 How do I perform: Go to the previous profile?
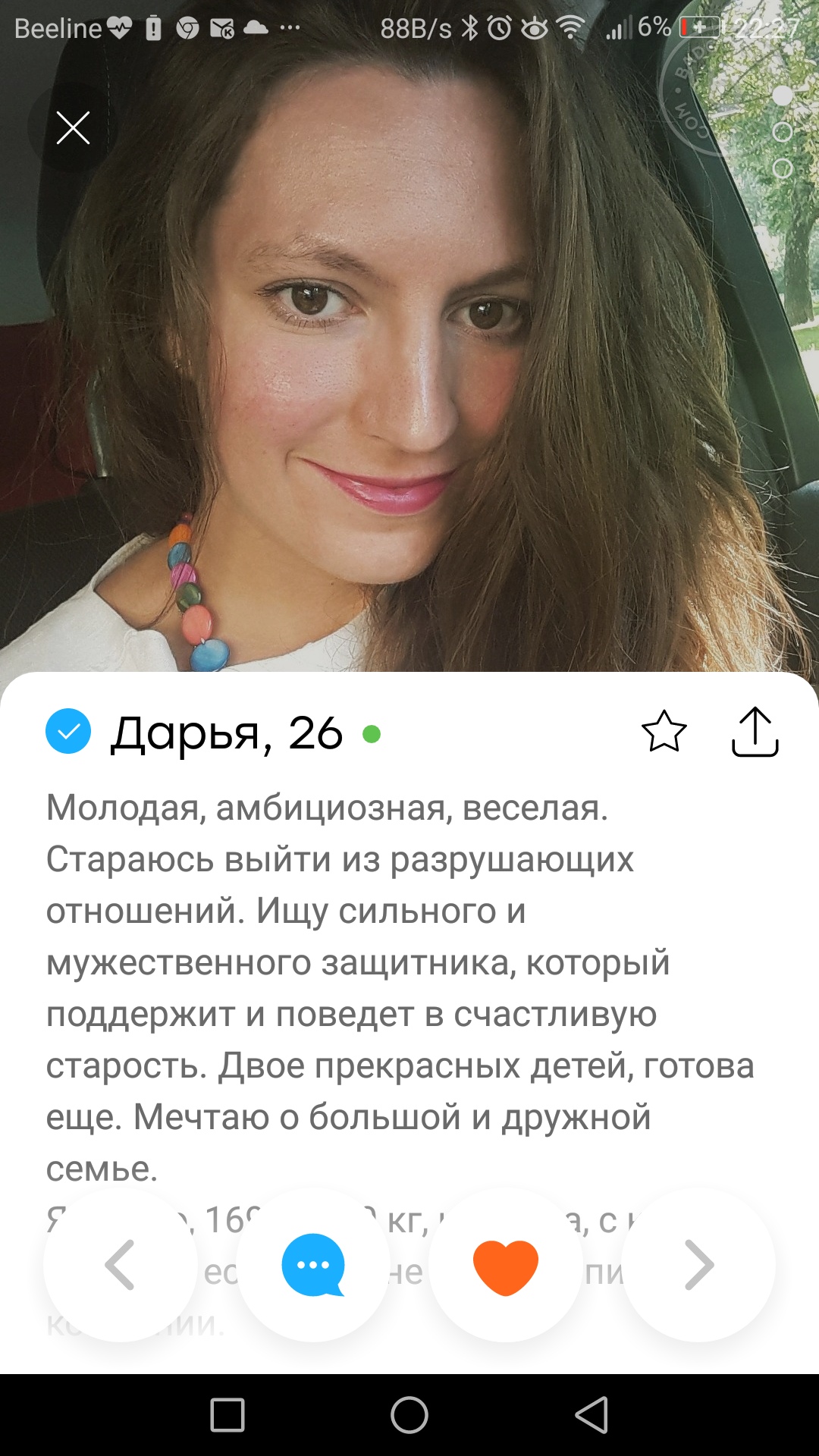pyautogui.click(x=120, y=1265)
